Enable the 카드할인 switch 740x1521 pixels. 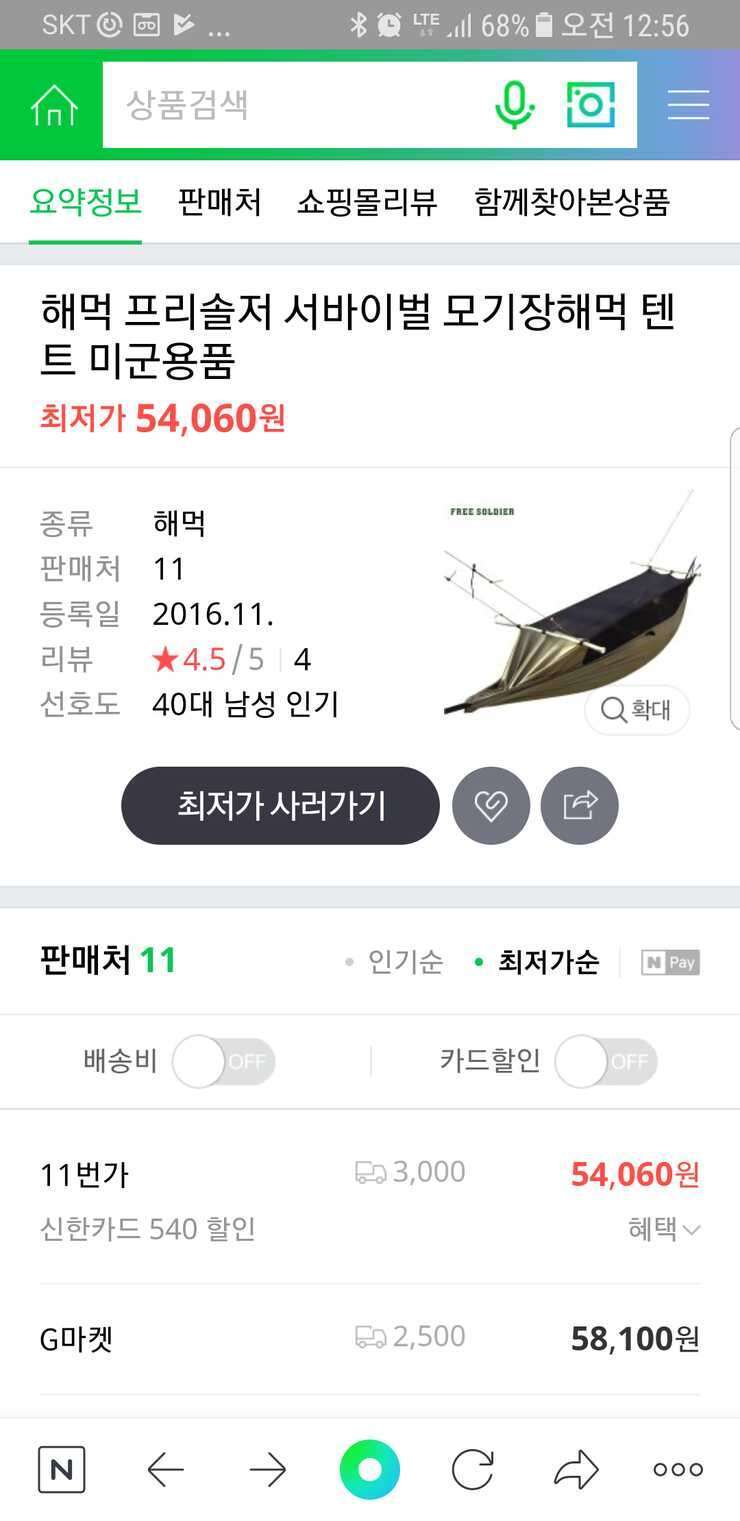pyautogui.click(x=606, y=1061)
